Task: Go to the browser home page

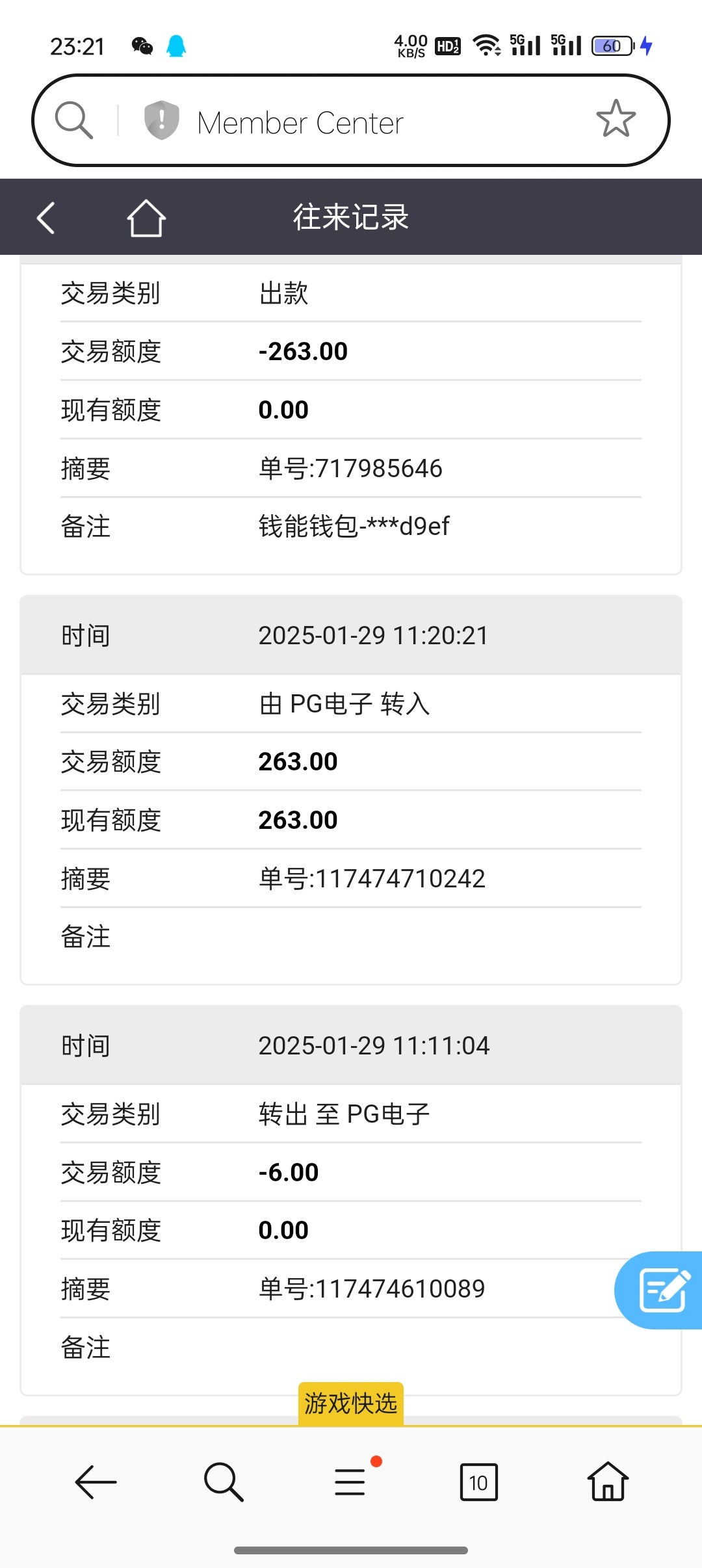Action: pos(608,1482)
